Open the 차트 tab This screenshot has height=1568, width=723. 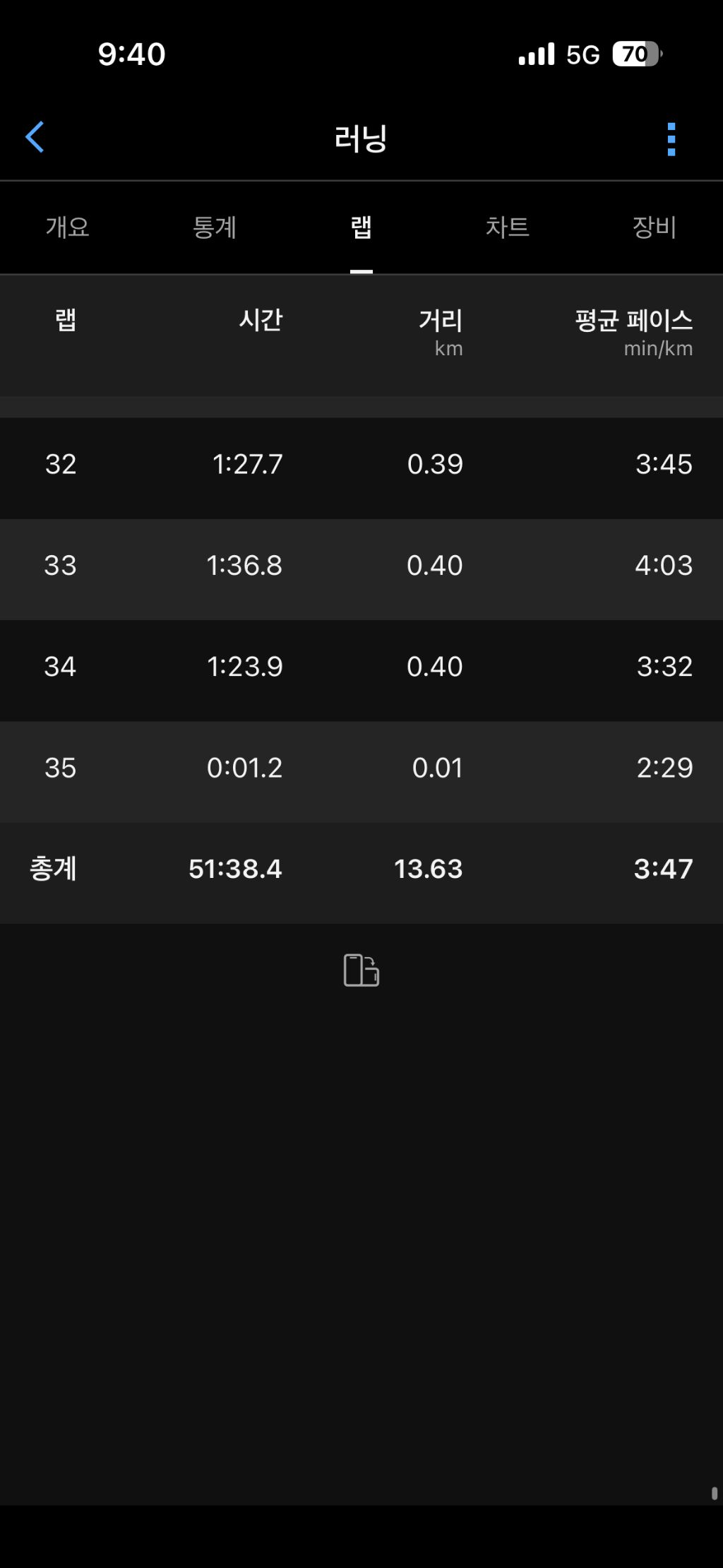(x=507, y=227)
